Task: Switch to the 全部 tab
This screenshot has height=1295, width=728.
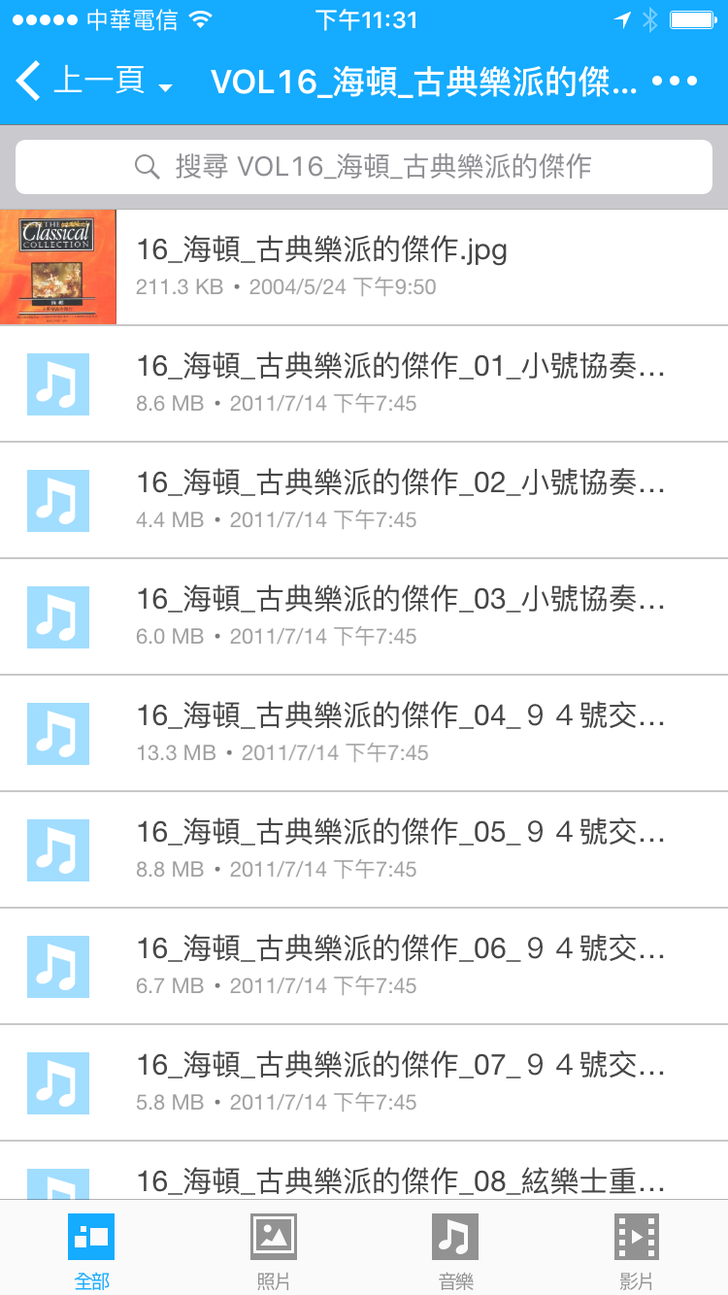Action: (91, 1250)
